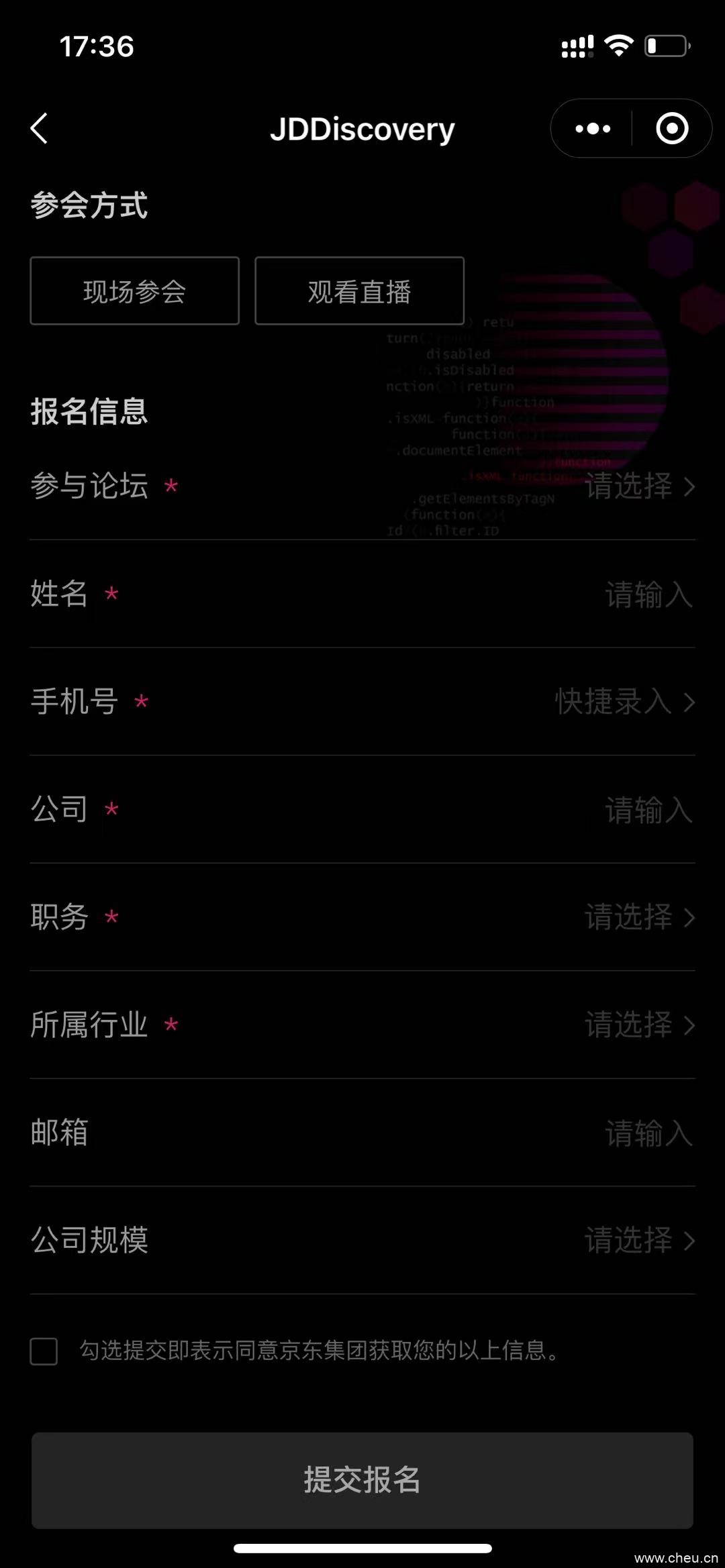Open the 参与论坛 forum picker

(x=638, y=486)
